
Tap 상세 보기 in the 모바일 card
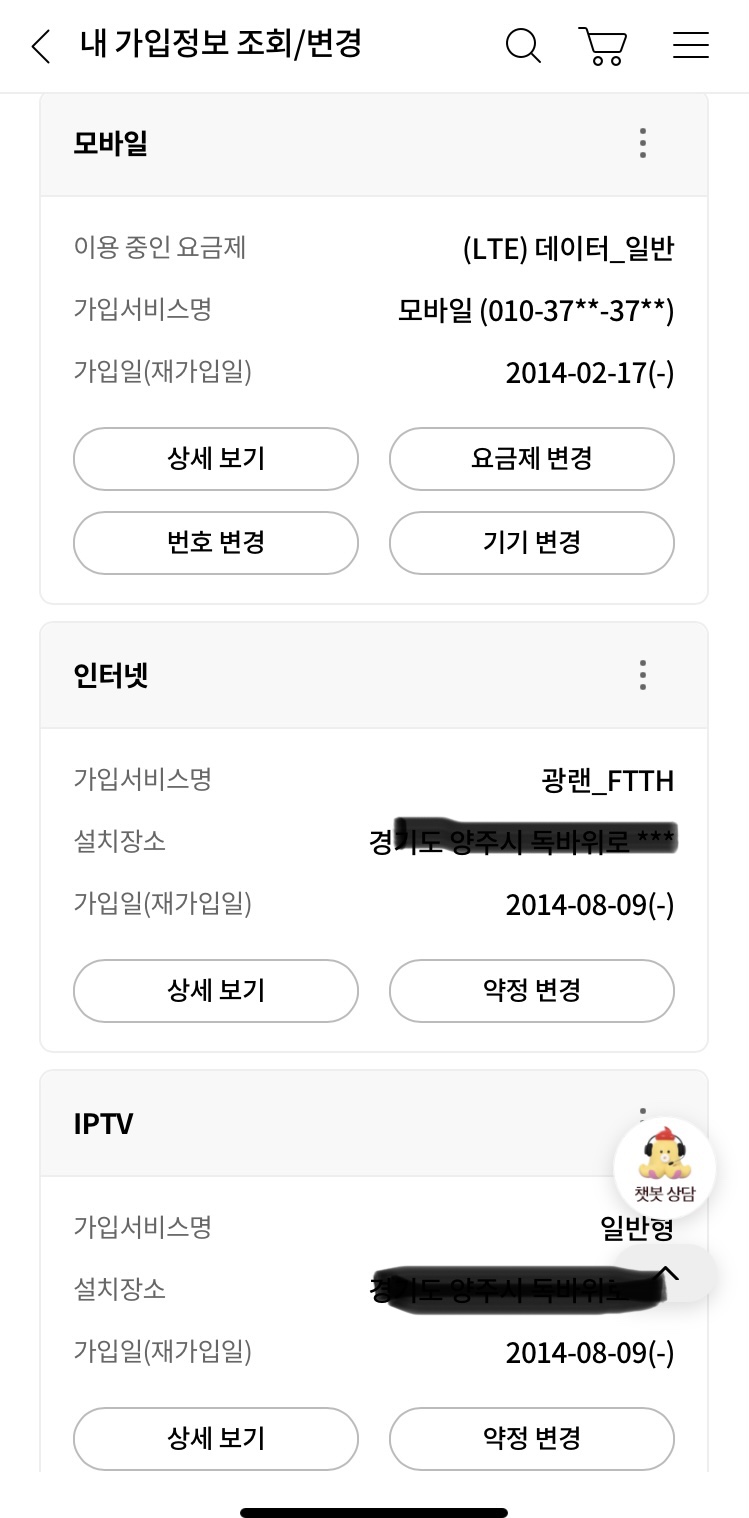coord(216,459)
